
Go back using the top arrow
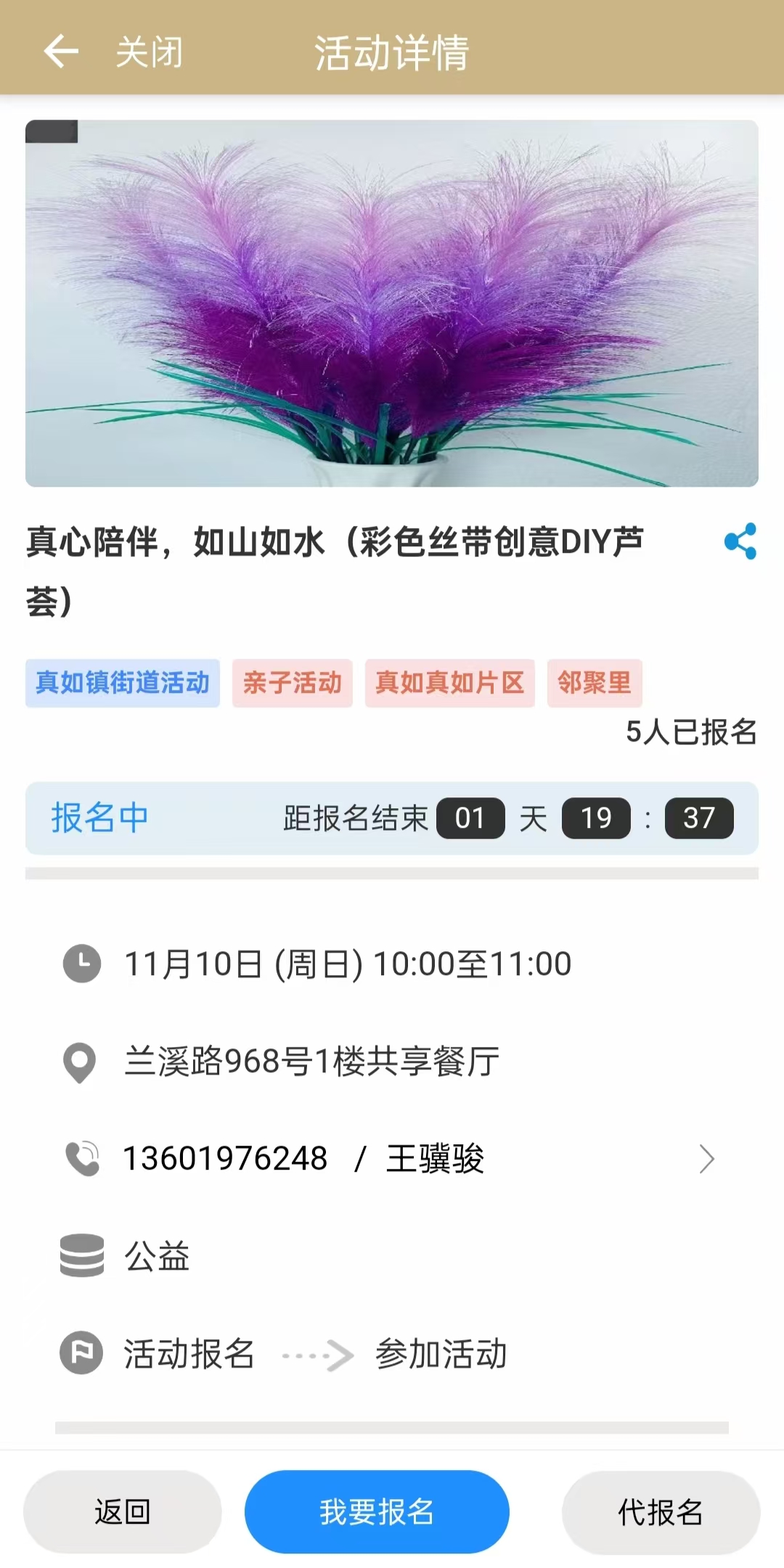coord(60,52)
